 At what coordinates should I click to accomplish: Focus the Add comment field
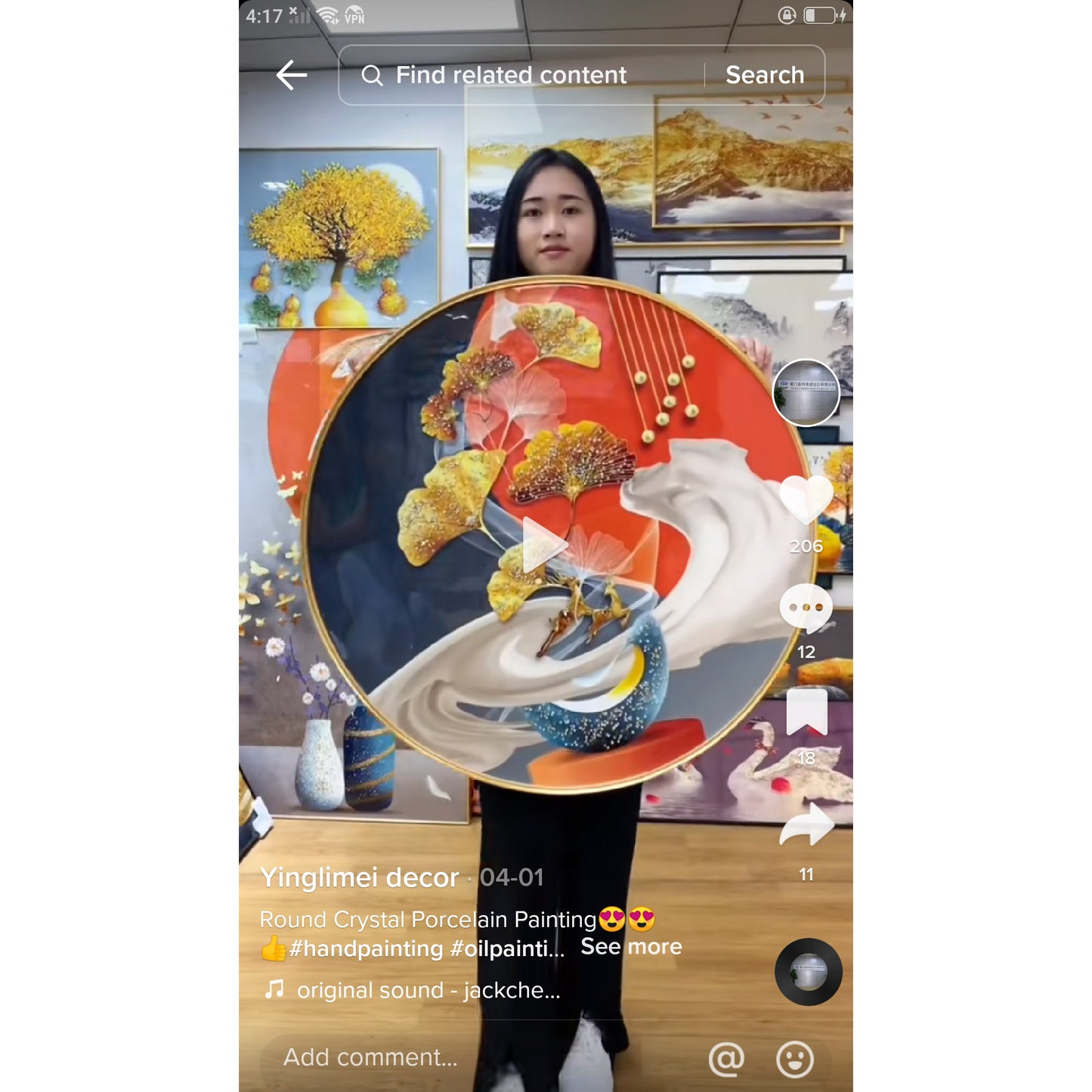pos(370,1057)
